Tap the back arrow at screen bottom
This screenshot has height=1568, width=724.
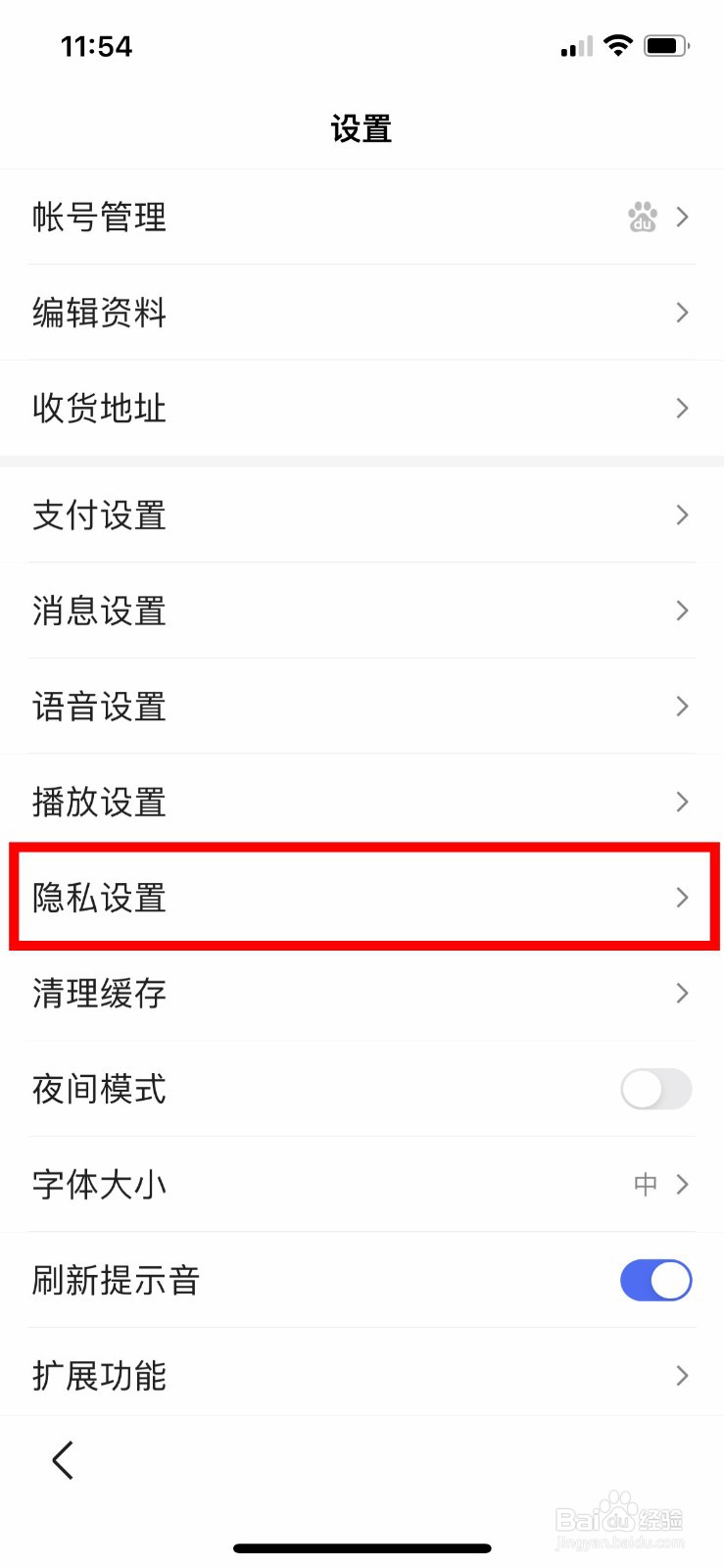[x=62, y=1459]
